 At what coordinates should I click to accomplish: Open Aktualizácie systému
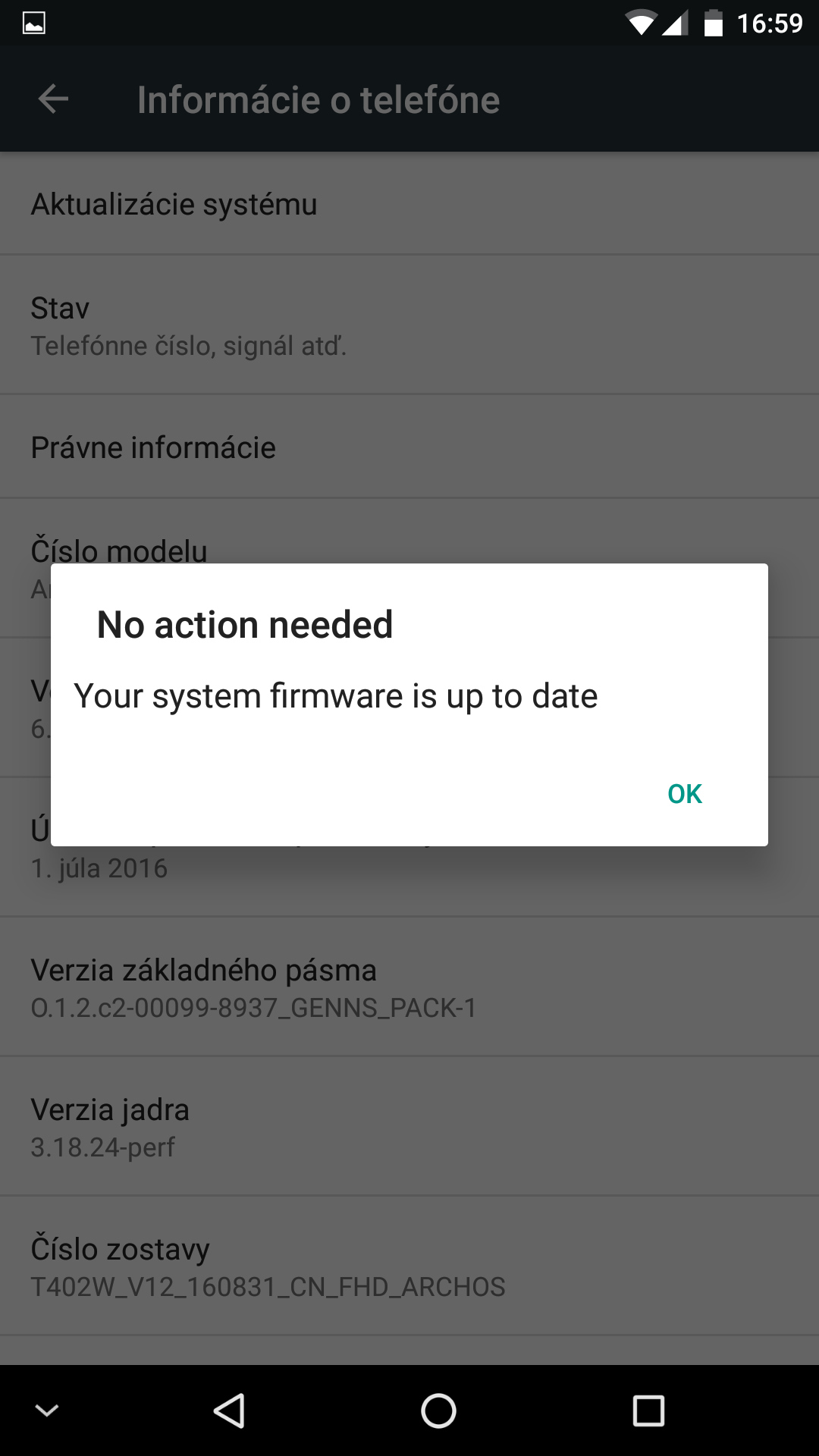(x=409, y=203)
